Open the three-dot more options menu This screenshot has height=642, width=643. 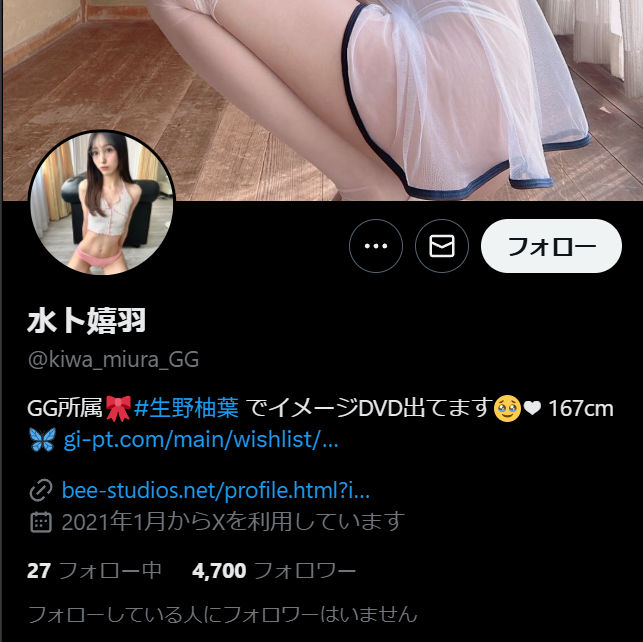pos(376,246)
